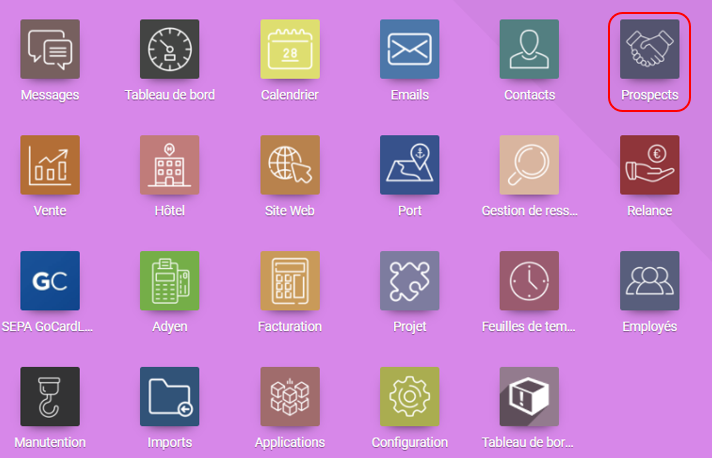Image resolution: width=712 pixels, height=458 pixels.
Task: Select the Prospects app
Action: coord(650,50)
